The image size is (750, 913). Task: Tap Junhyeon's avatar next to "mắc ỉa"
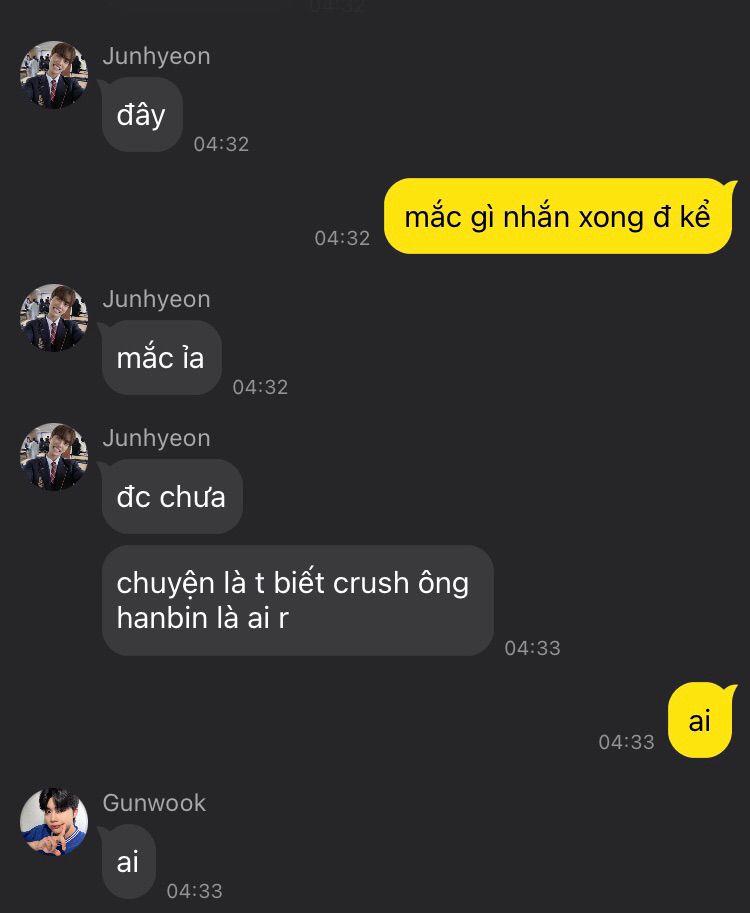(54, 318)
